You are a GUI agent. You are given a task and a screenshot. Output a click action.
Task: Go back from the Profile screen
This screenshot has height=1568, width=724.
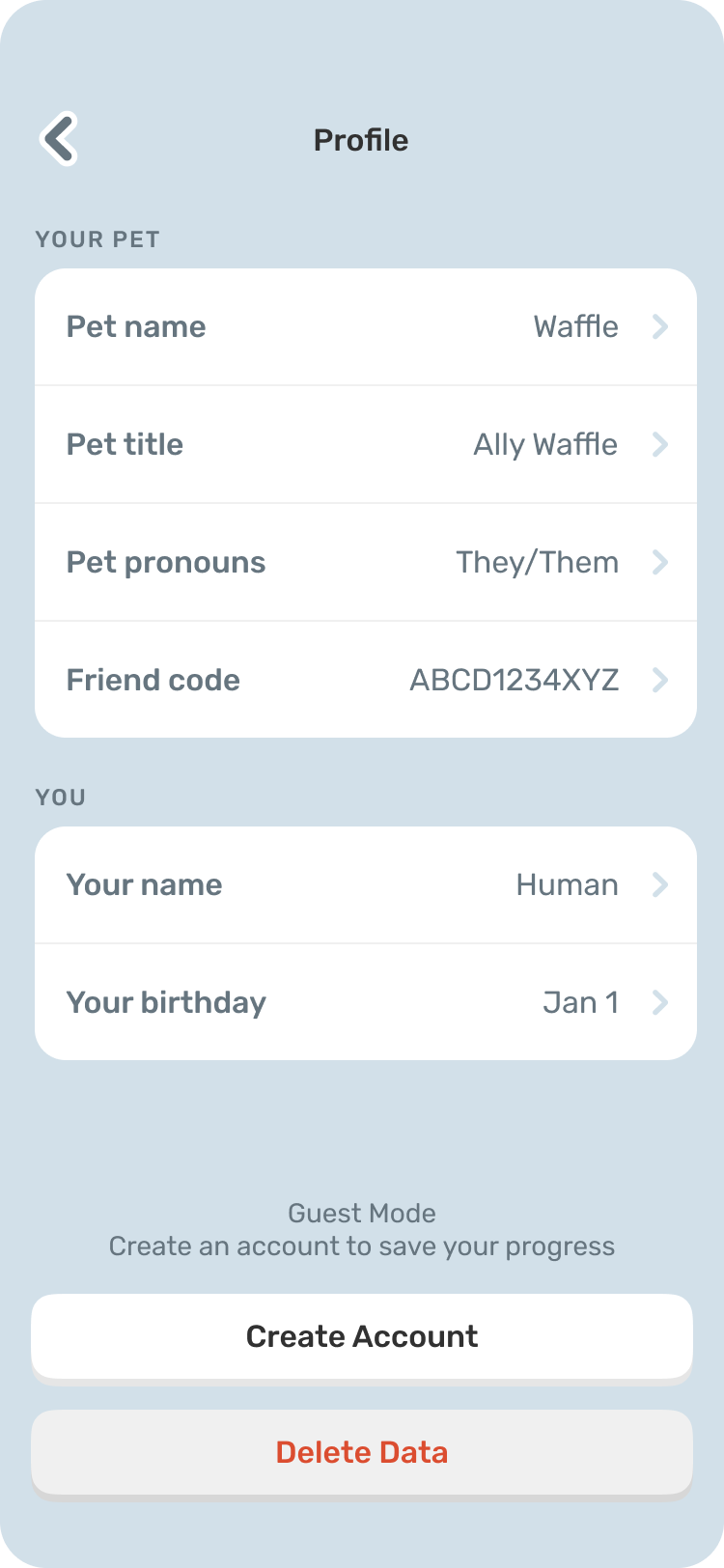[60, 139]
